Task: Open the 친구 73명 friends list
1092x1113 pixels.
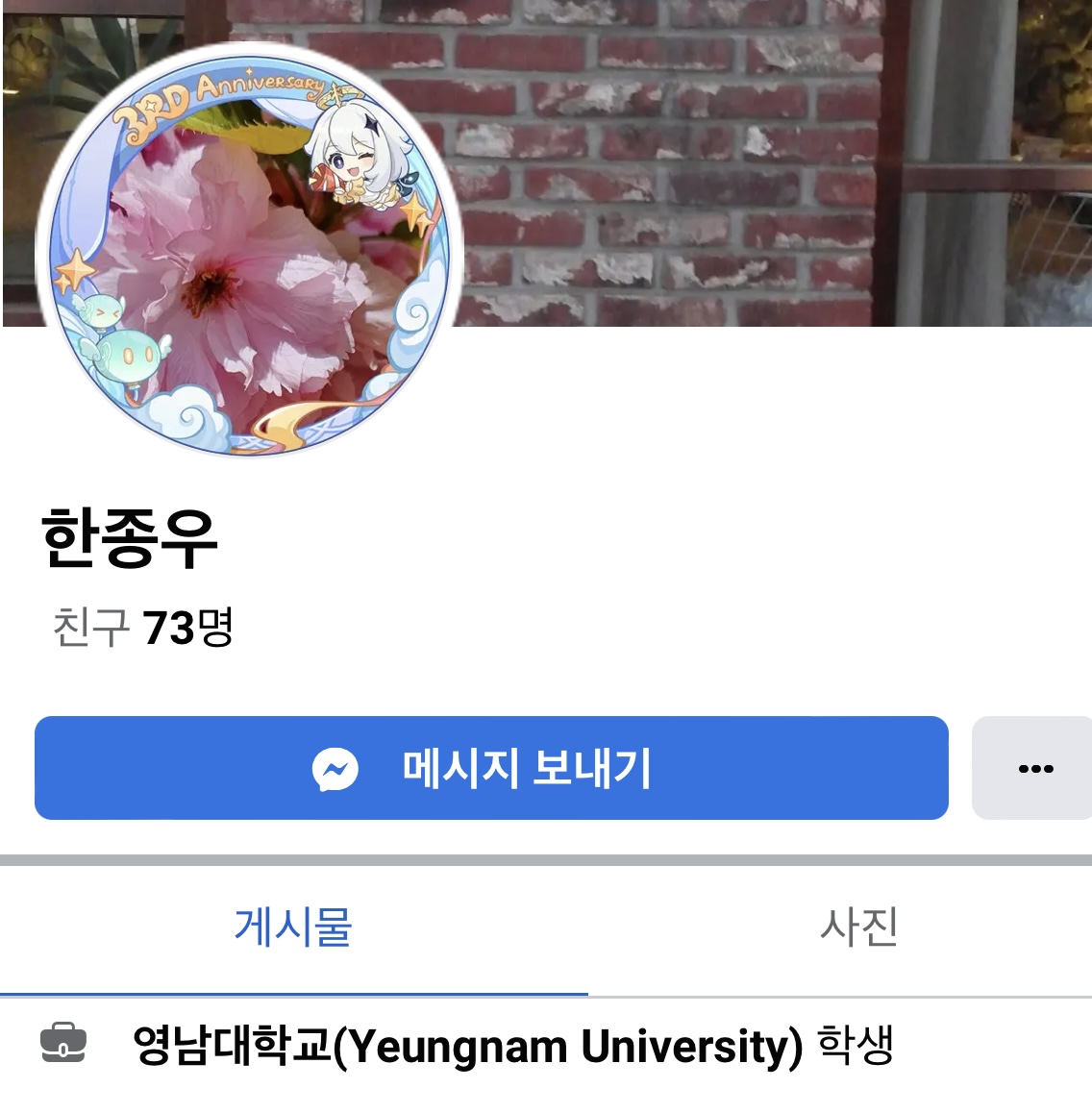Action: pos(142,628)
